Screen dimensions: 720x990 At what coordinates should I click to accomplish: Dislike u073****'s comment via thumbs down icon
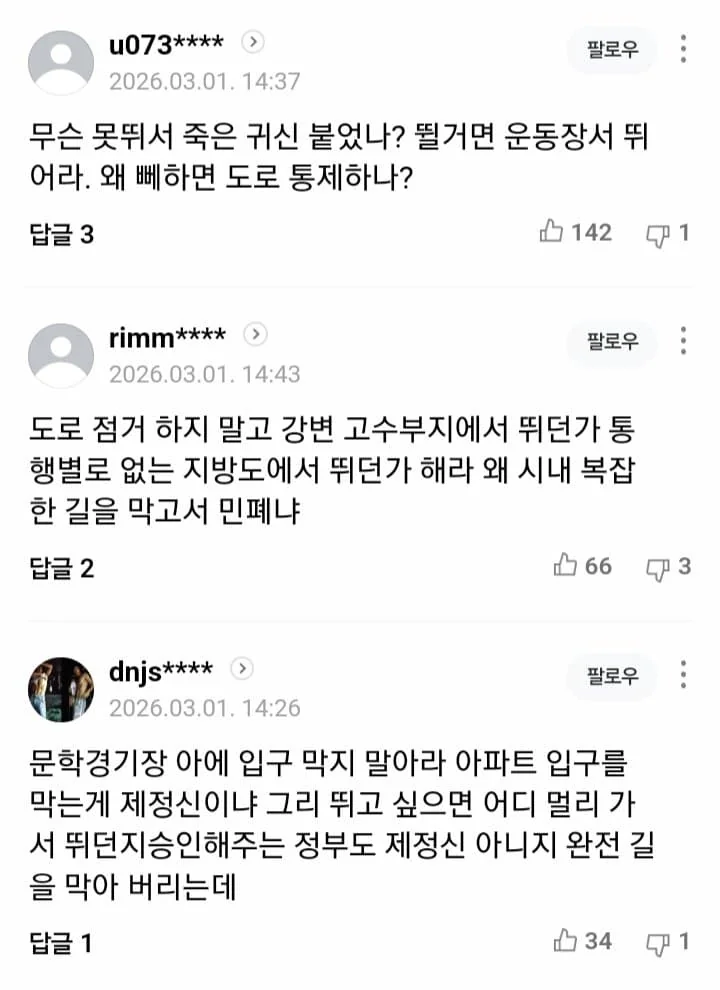[x=656, y=232]
